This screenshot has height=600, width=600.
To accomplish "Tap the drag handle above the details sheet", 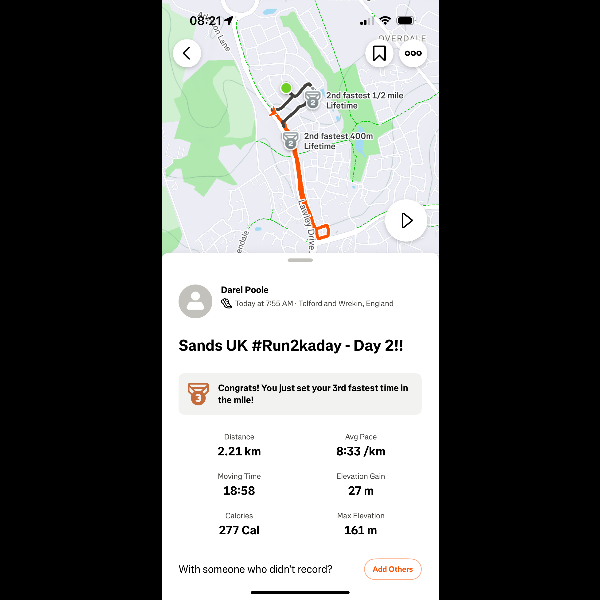I will 300,260.
